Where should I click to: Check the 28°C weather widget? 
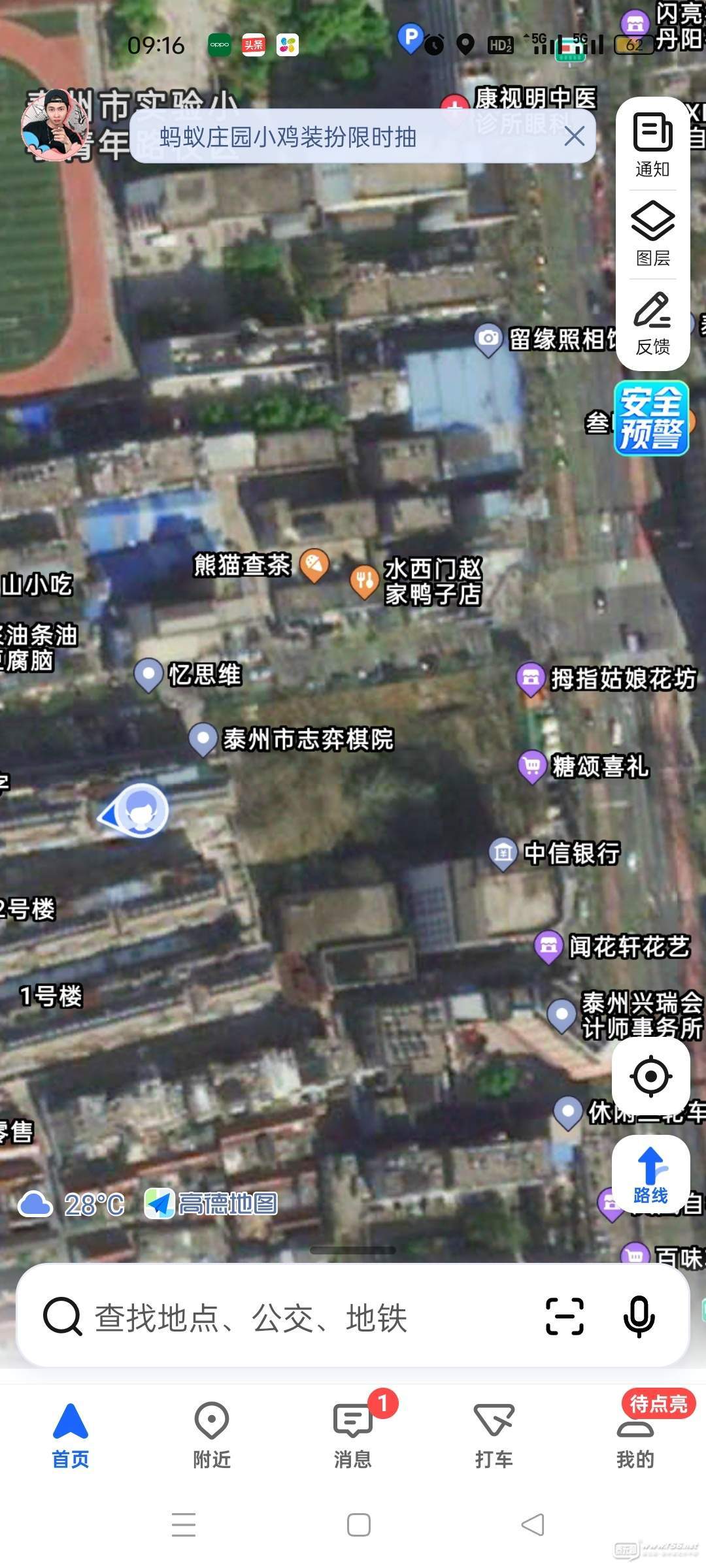[x=72, y=1204]
